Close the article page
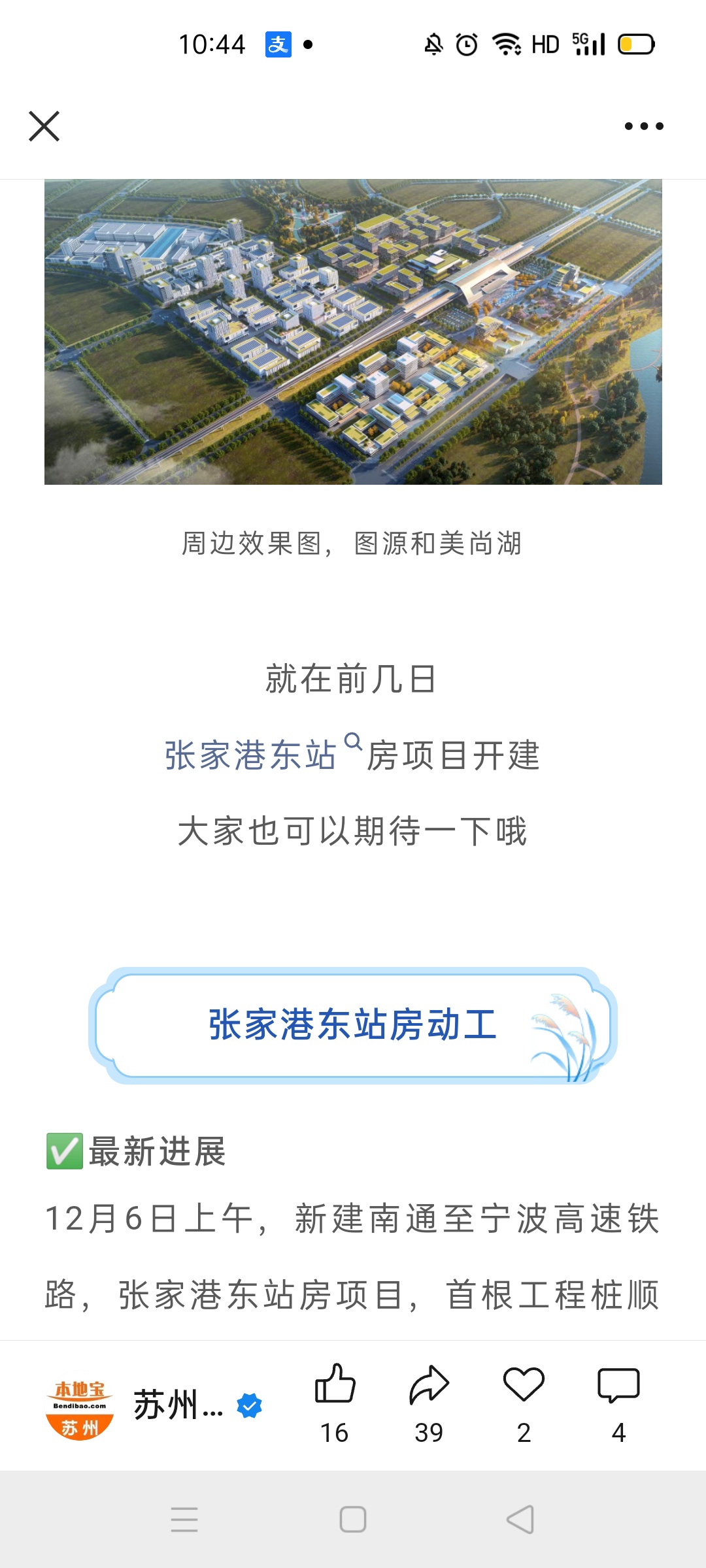The height and width of the screenshot is (1568, 706). point(44,126)
